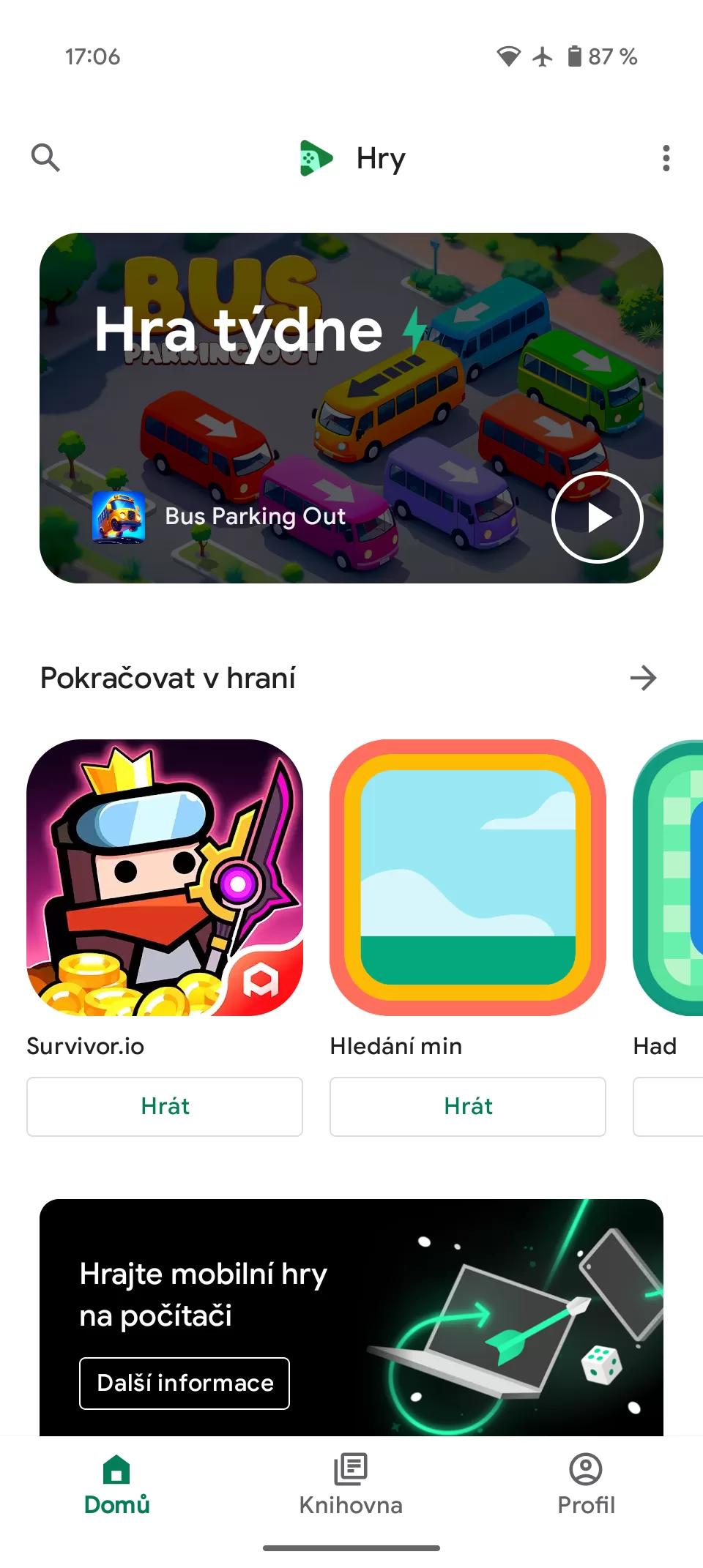703x1568 pixels.
Task: Tap the Další informace button
Action: (x=185, y=1383)
